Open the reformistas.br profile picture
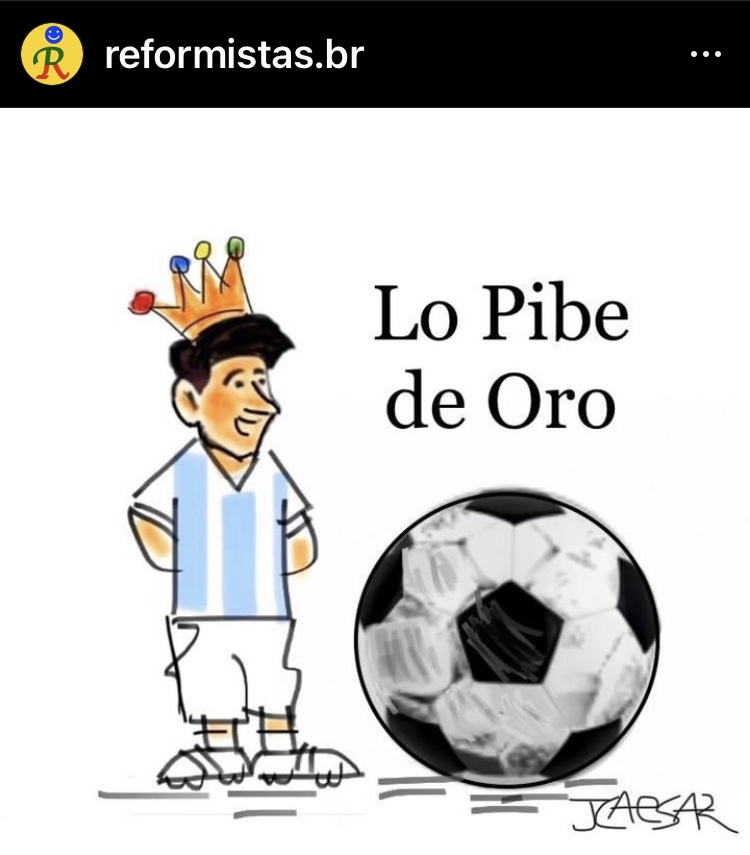 point(51,54)
